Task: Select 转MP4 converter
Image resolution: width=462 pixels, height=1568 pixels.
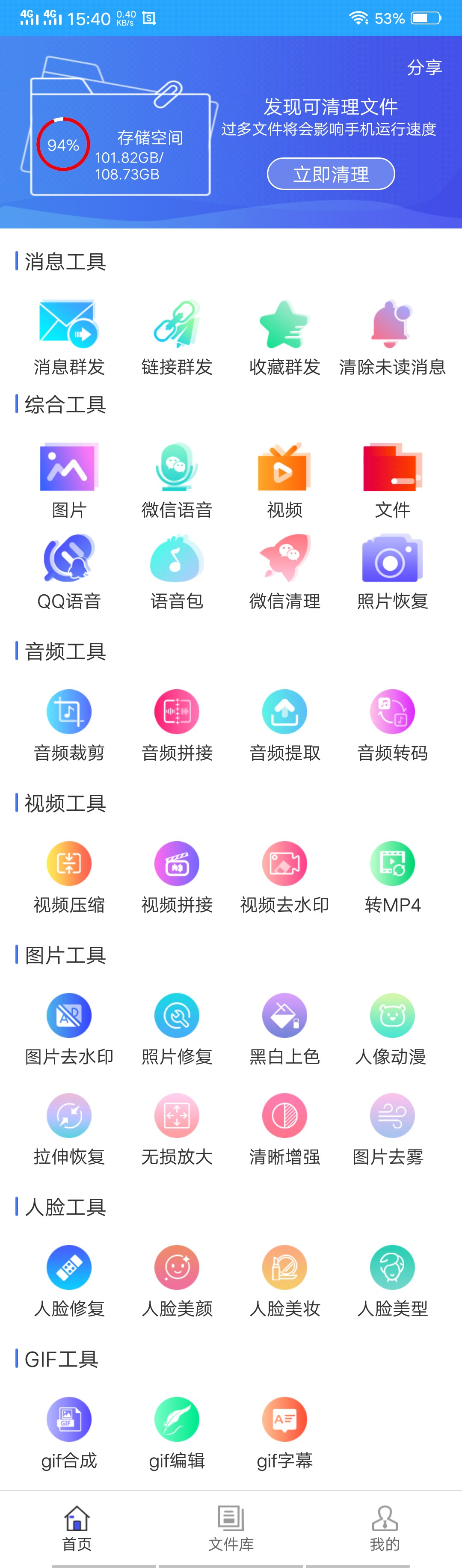Action: tap(392, 876)
